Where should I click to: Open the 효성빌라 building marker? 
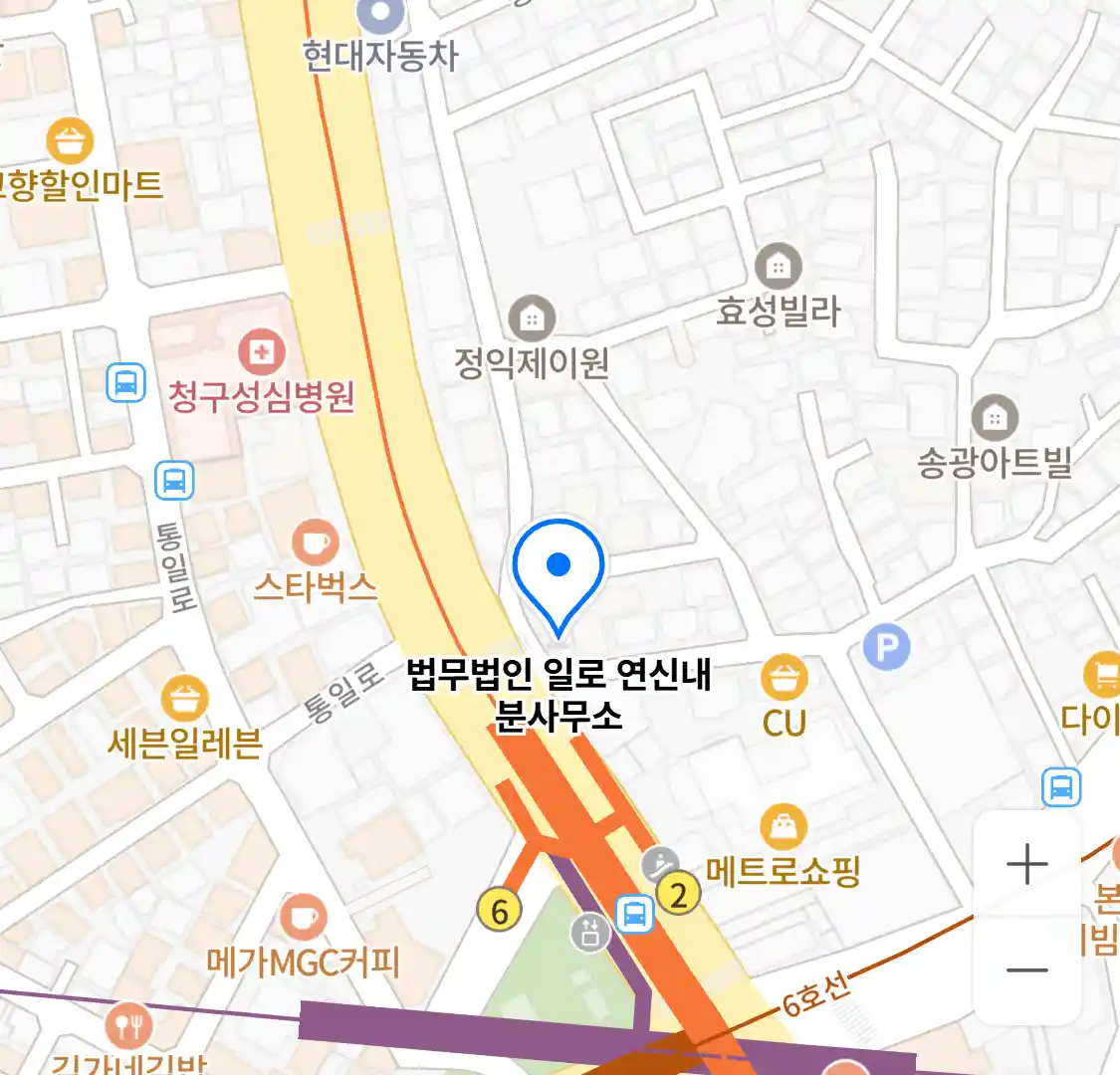pos(779,267)
